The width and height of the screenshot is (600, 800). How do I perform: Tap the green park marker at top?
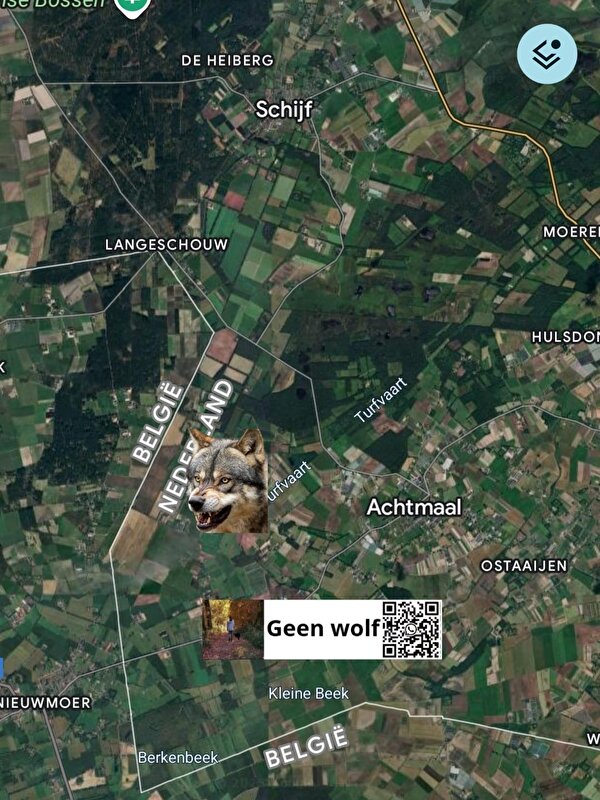tap(130, 5)
